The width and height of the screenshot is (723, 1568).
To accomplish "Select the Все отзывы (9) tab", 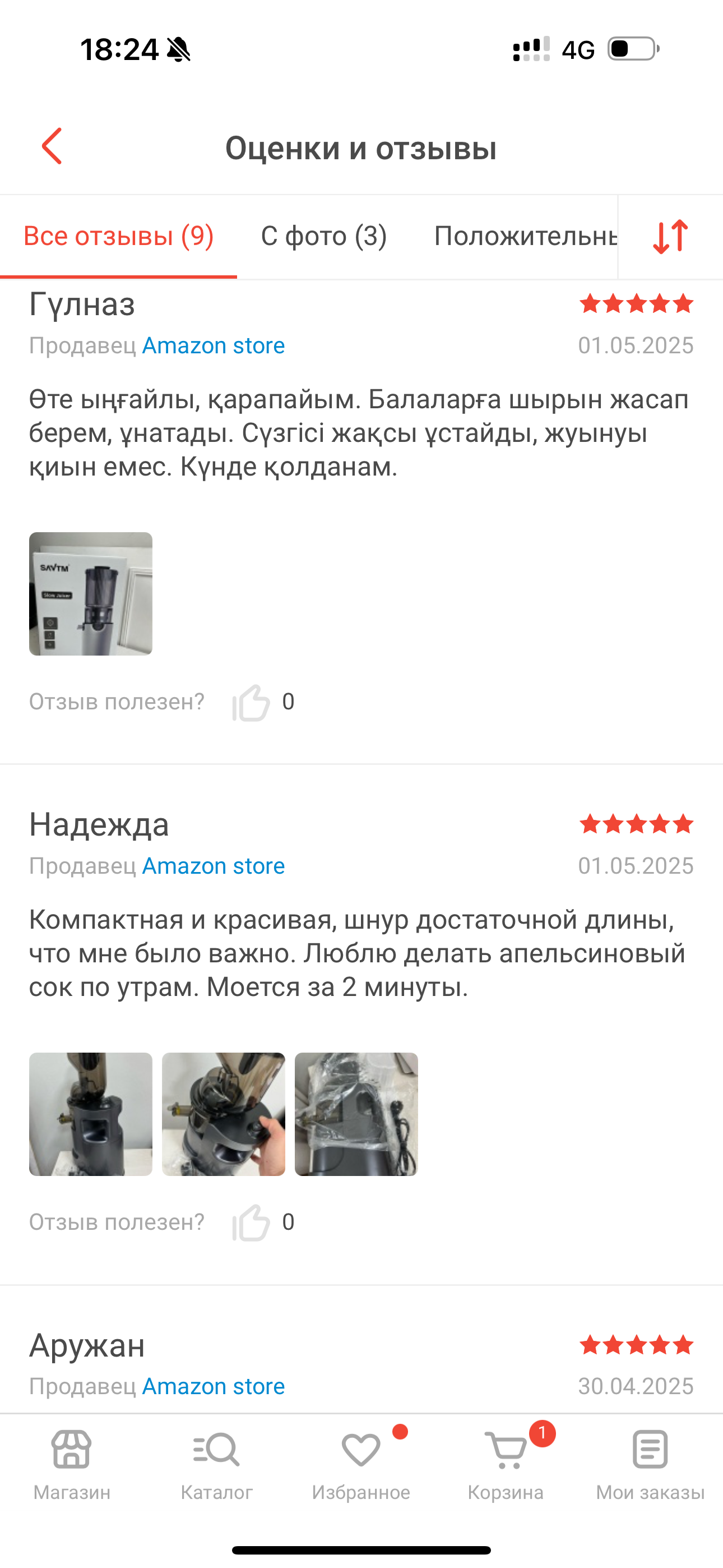I will click(x=119, y=236).
